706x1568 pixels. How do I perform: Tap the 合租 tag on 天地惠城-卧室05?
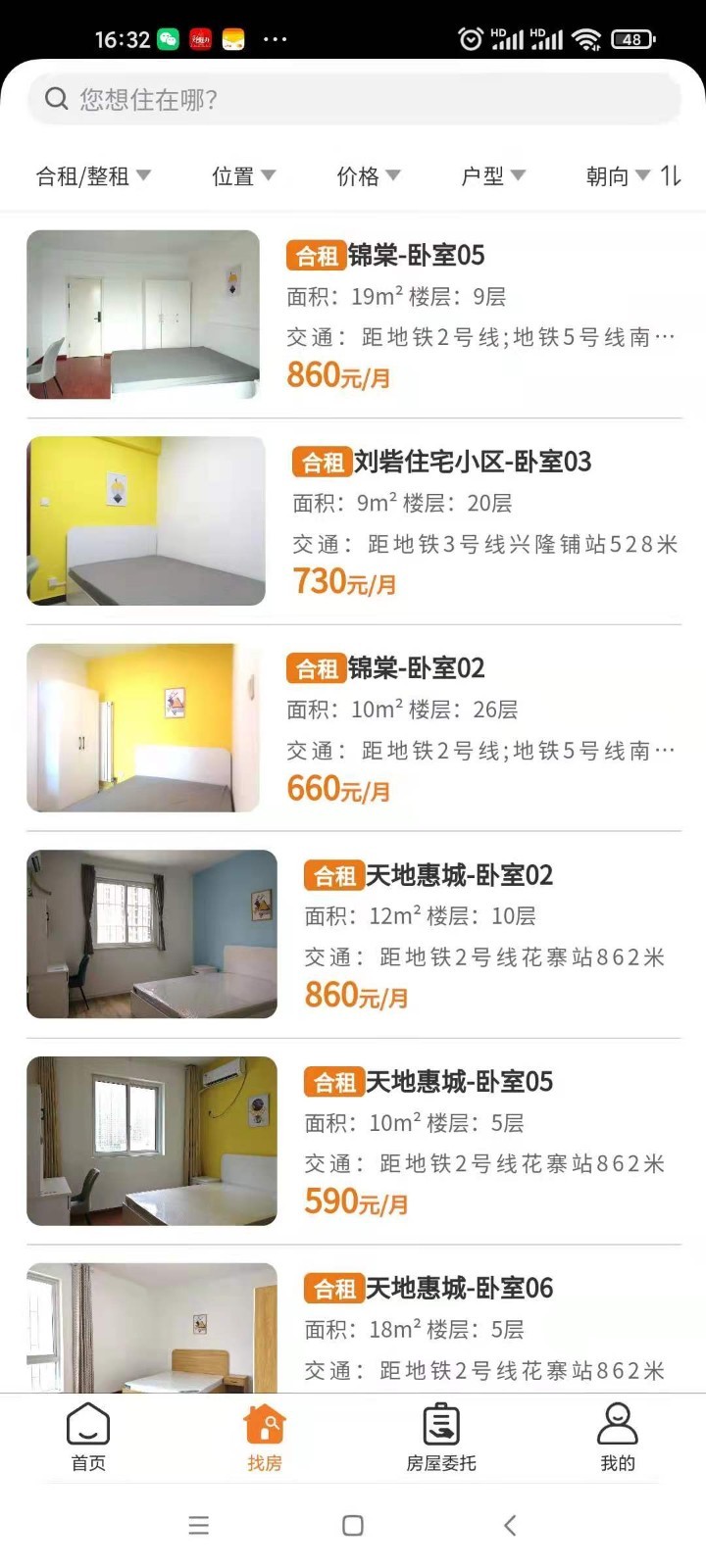(334, 1082)
